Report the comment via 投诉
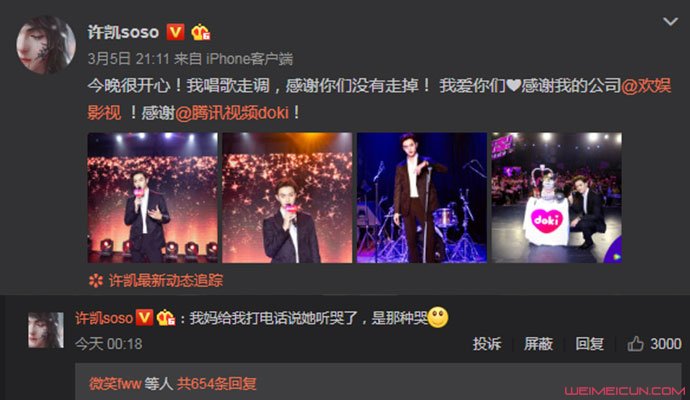Image resolution: width=690 pixels, height=400 pixels. click(x=487, y=344)
